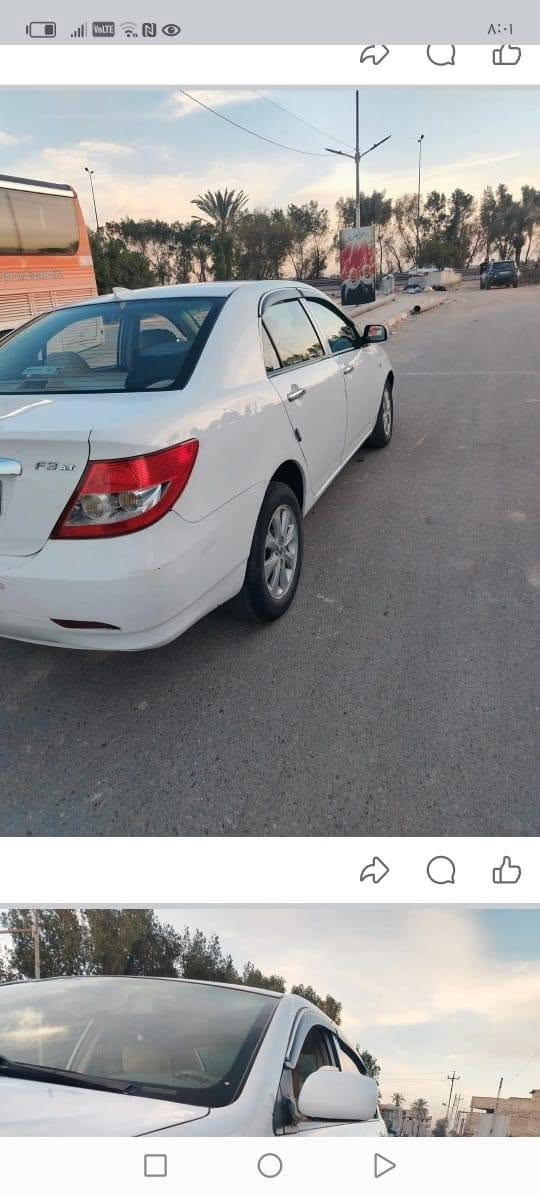Comment on the white car rear-view photo
This screenshot has height=1194, width=540.
click(441, 870)
